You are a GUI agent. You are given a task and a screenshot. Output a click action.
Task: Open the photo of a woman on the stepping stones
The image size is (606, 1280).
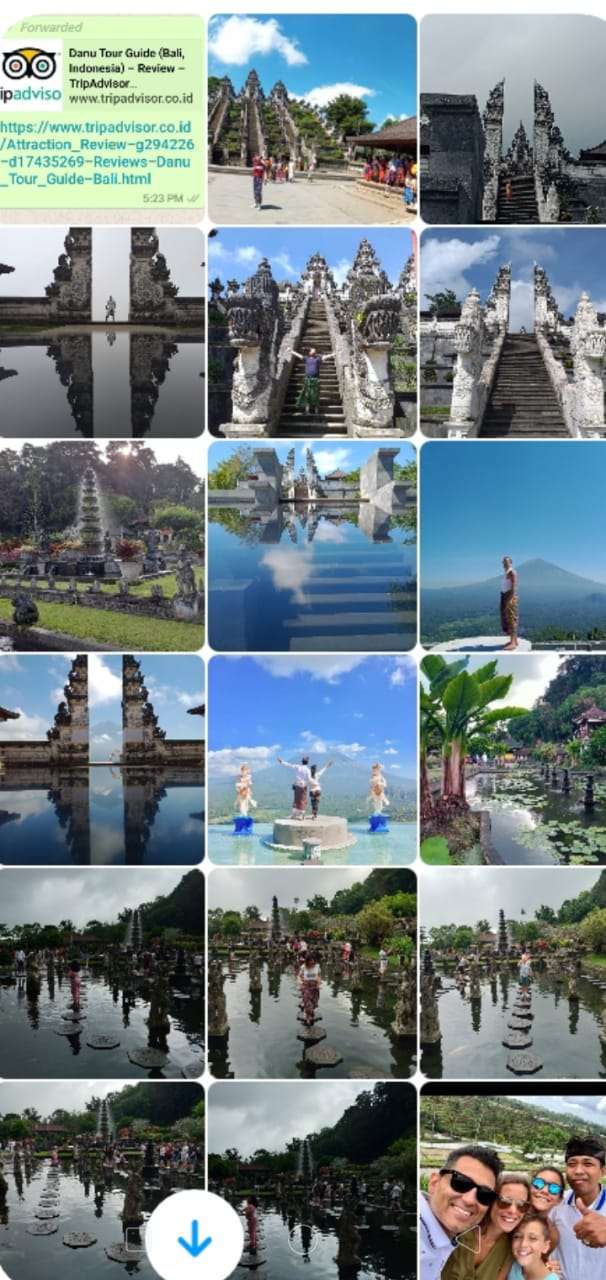tap(312, 972)
